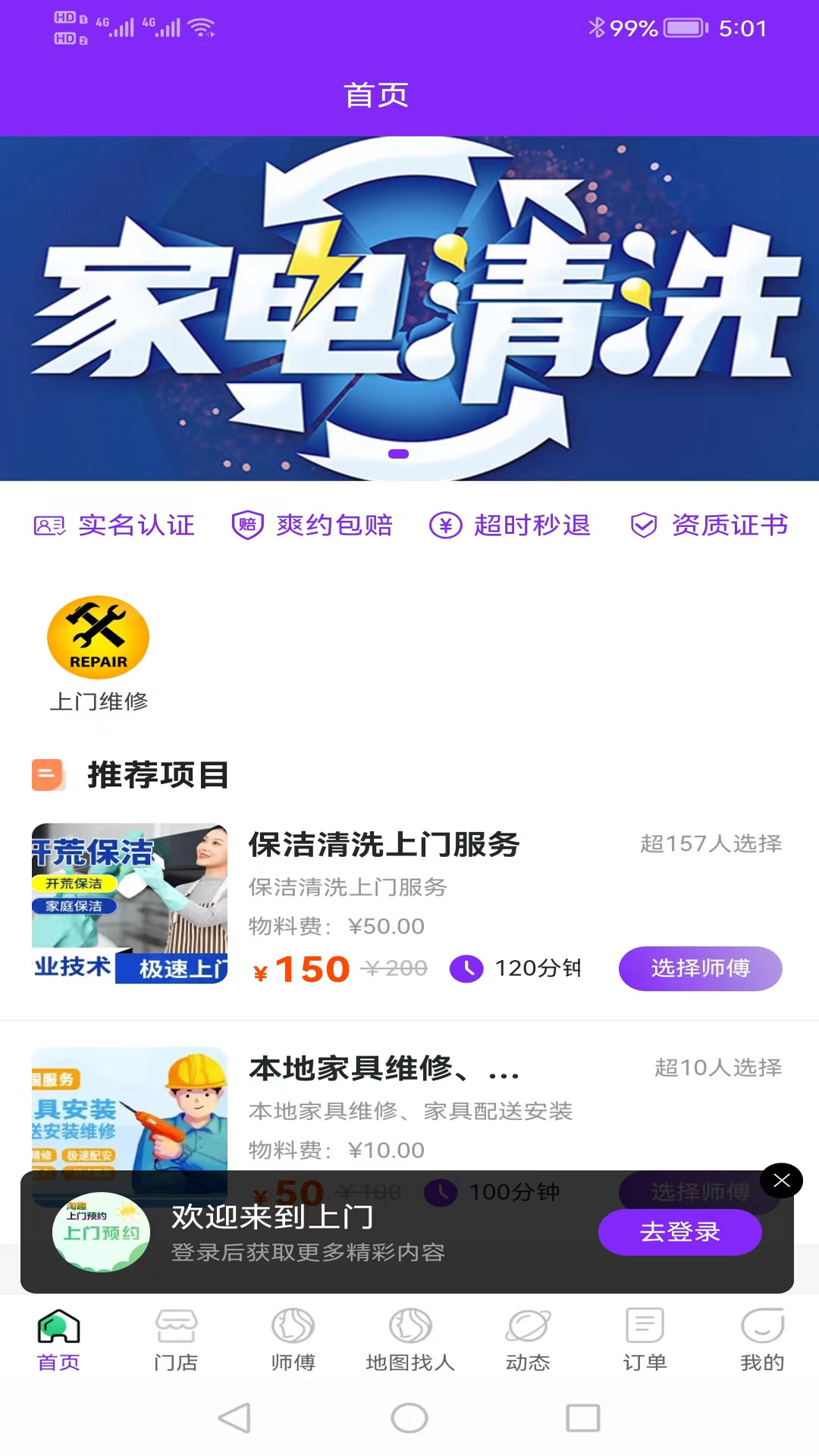
Task: Open the 保洁清洗上门服务 listing
Action: click(x=384, y=845)
